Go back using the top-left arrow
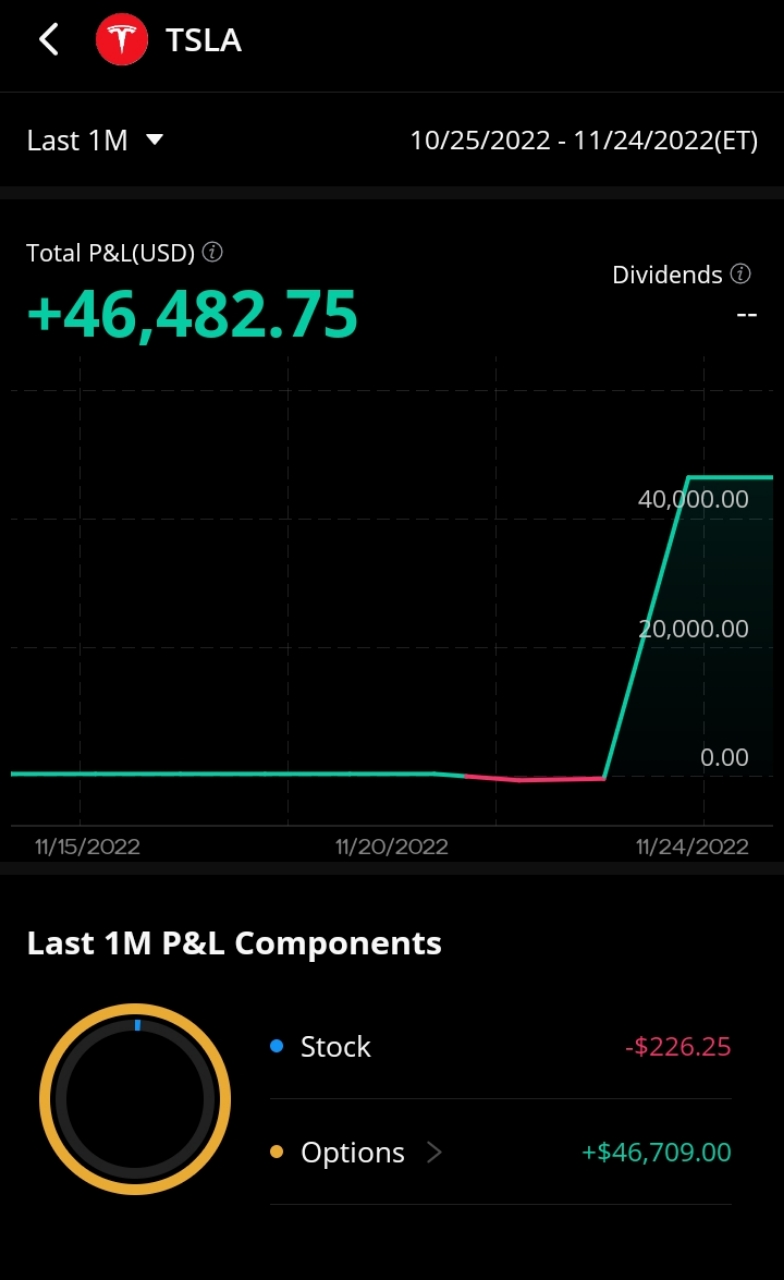 point(48,40)
